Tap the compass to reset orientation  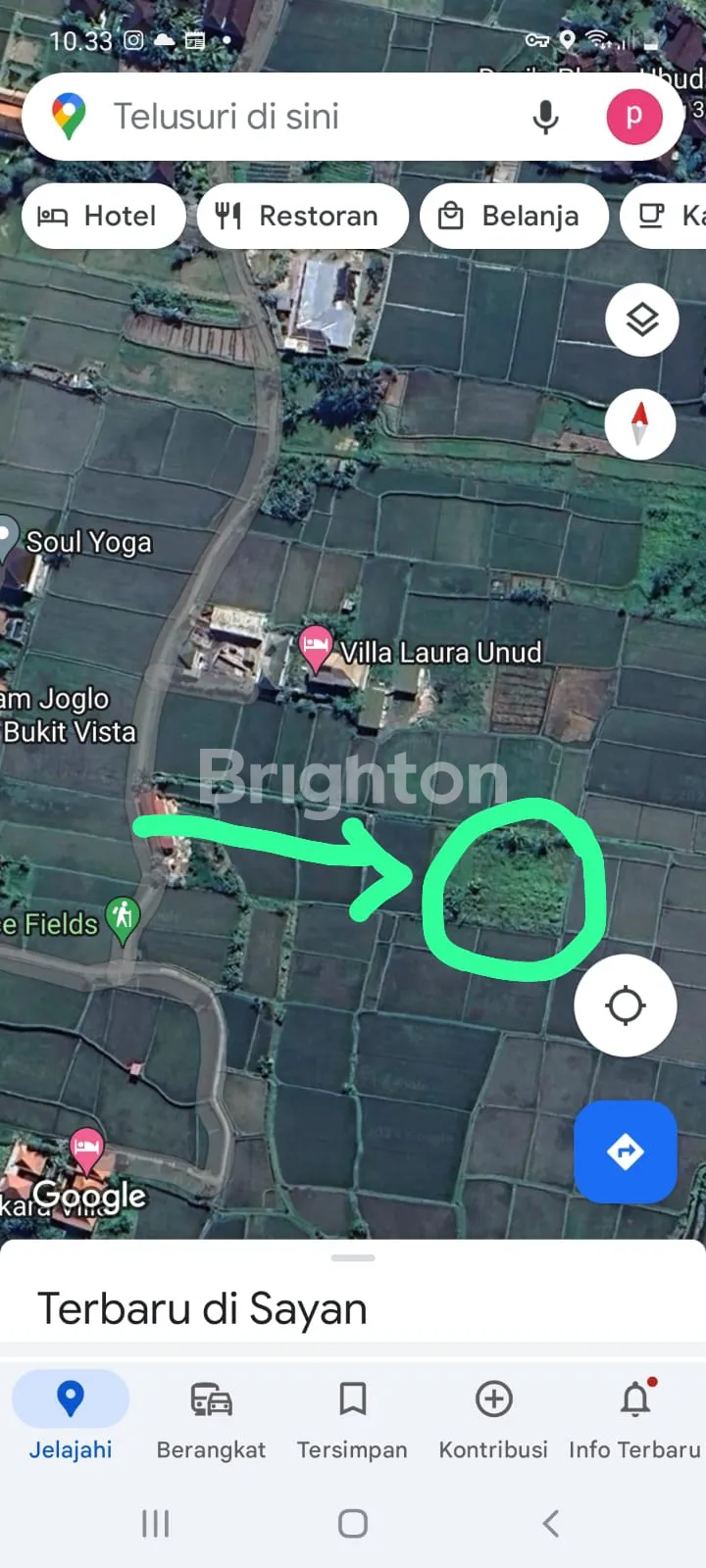[x=639, y=423]
